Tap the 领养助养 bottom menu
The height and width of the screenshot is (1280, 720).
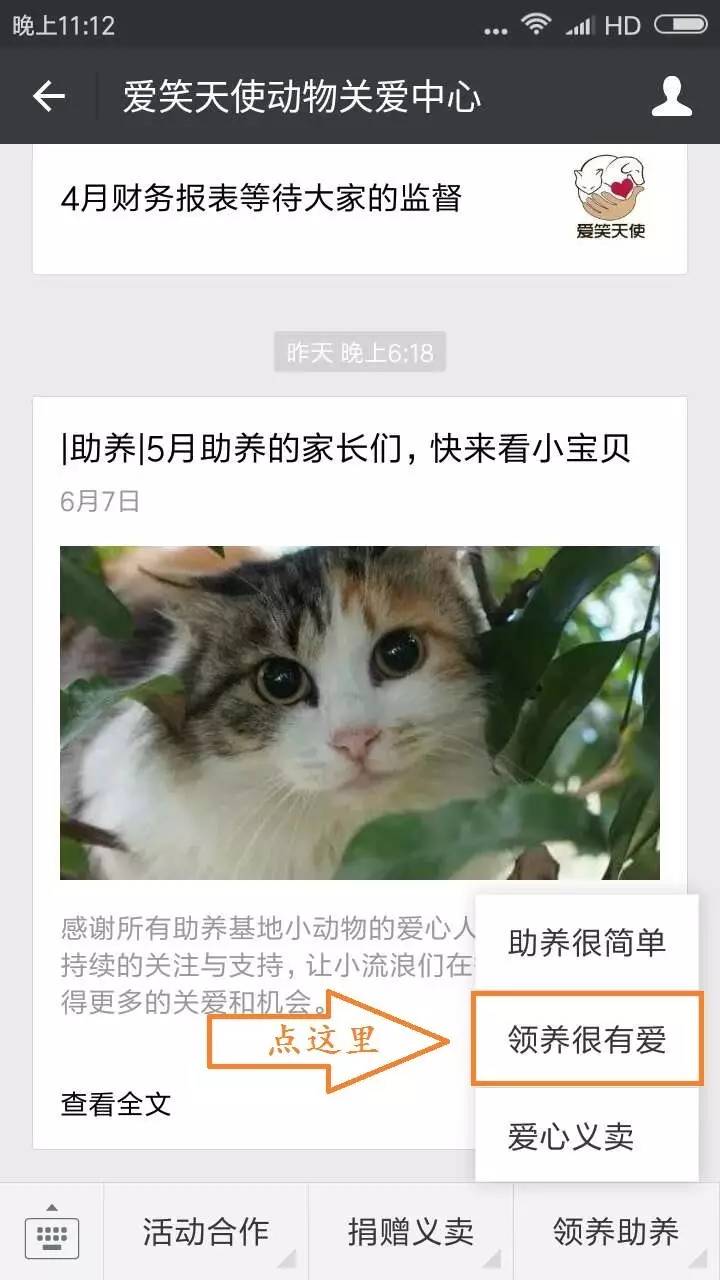click(615, 1232)
